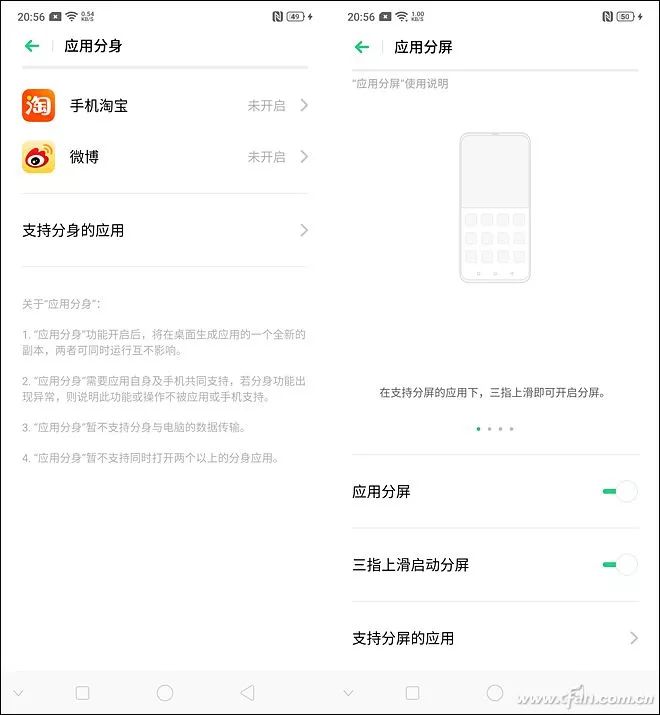Go back from the 应用分身 page

[x=32, y=46]
